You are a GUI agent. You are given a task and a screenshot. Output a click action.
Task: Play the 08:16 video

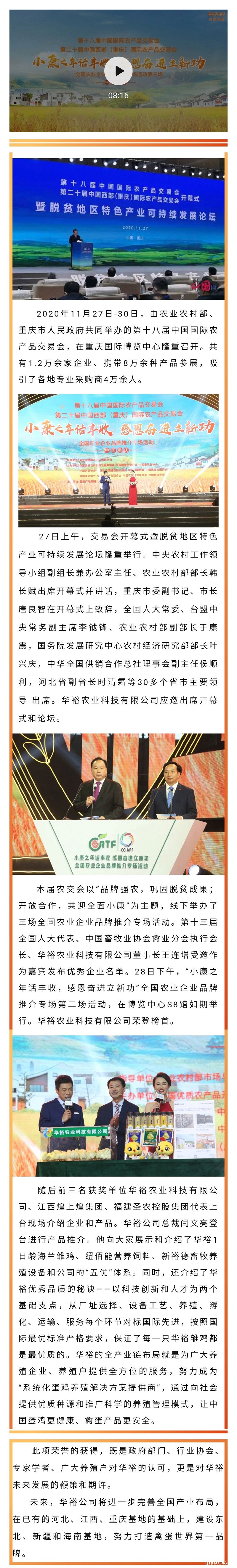[118, 71]
